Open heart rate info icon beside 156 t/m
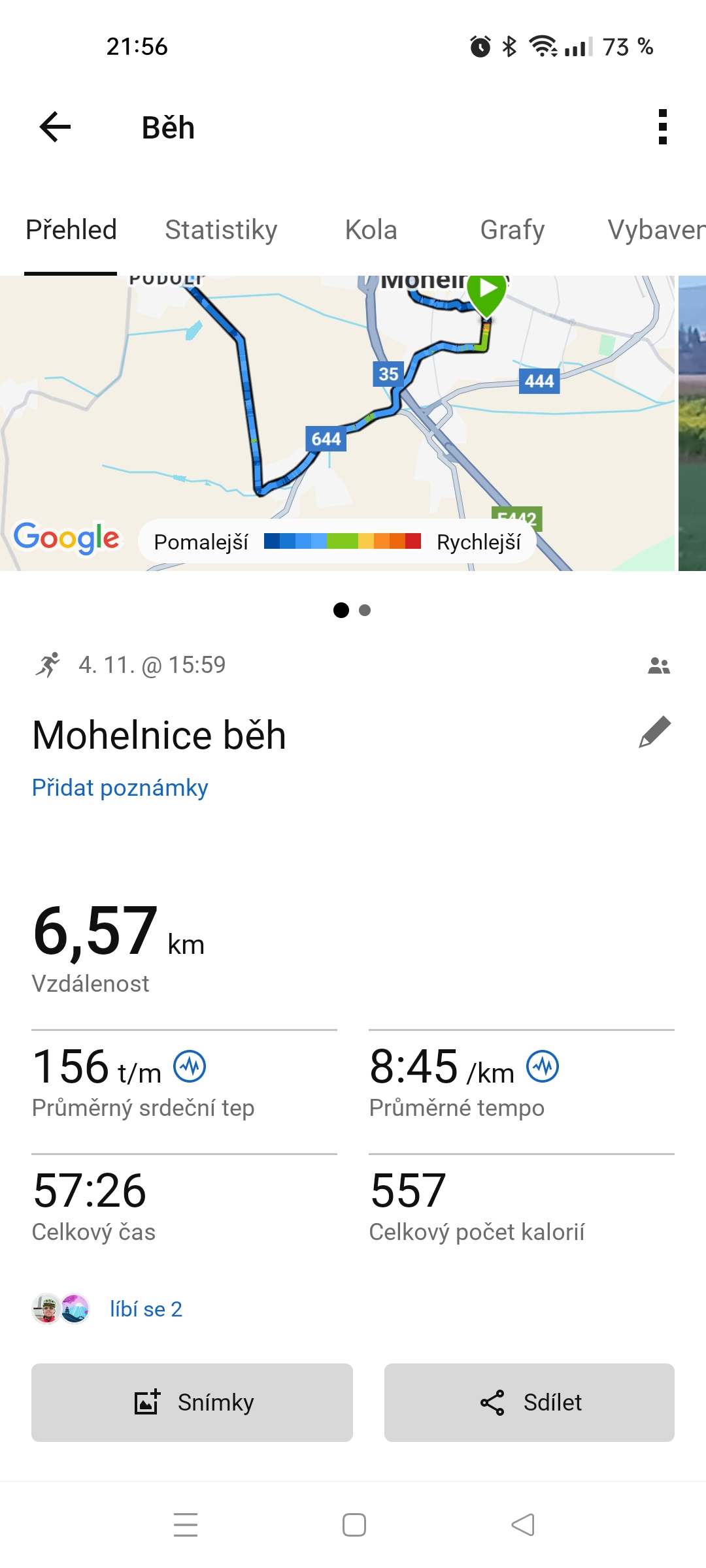The width and height of the screenshot is (706, 1568). (x=190, y=1066)
